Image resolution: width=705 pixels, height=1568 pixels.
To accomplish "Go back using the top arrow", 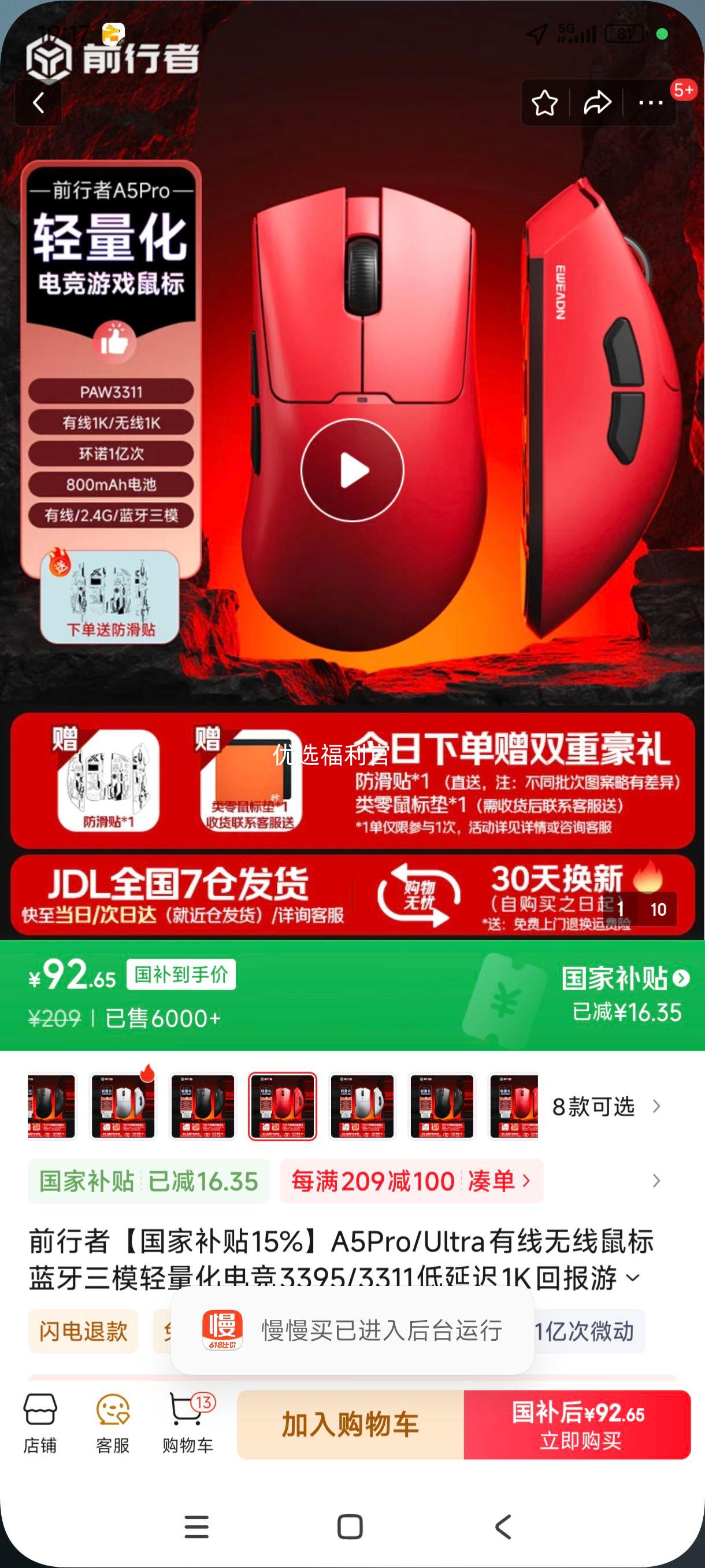I will (38, 103).
